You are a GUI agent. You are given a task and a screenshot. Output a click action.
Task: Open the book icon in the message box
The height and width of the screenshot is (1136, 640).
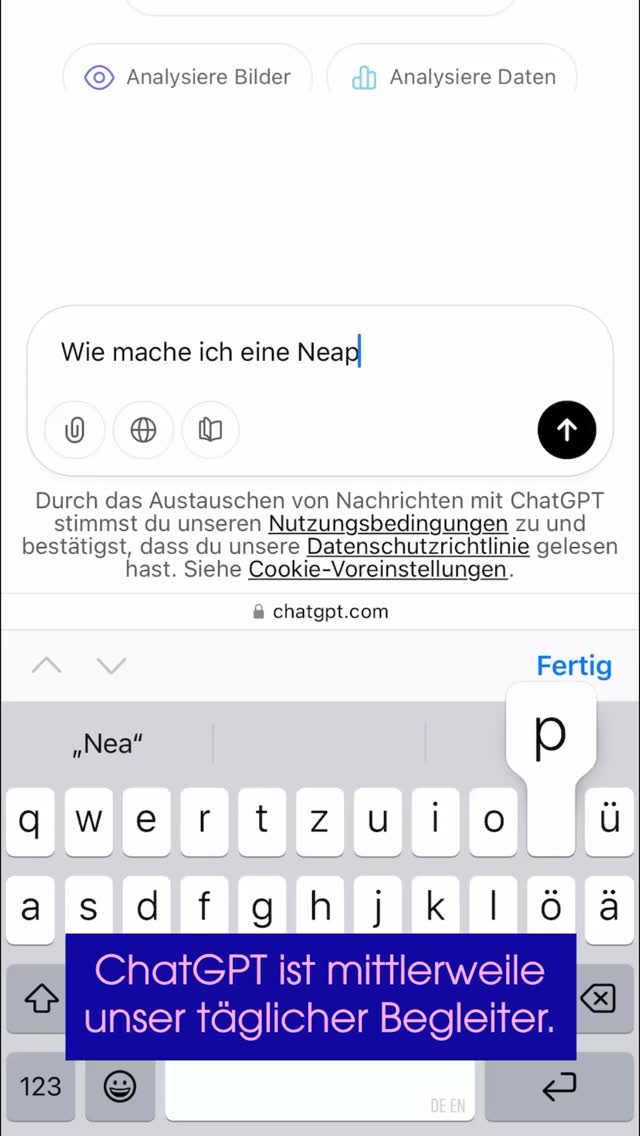[210, 430]
